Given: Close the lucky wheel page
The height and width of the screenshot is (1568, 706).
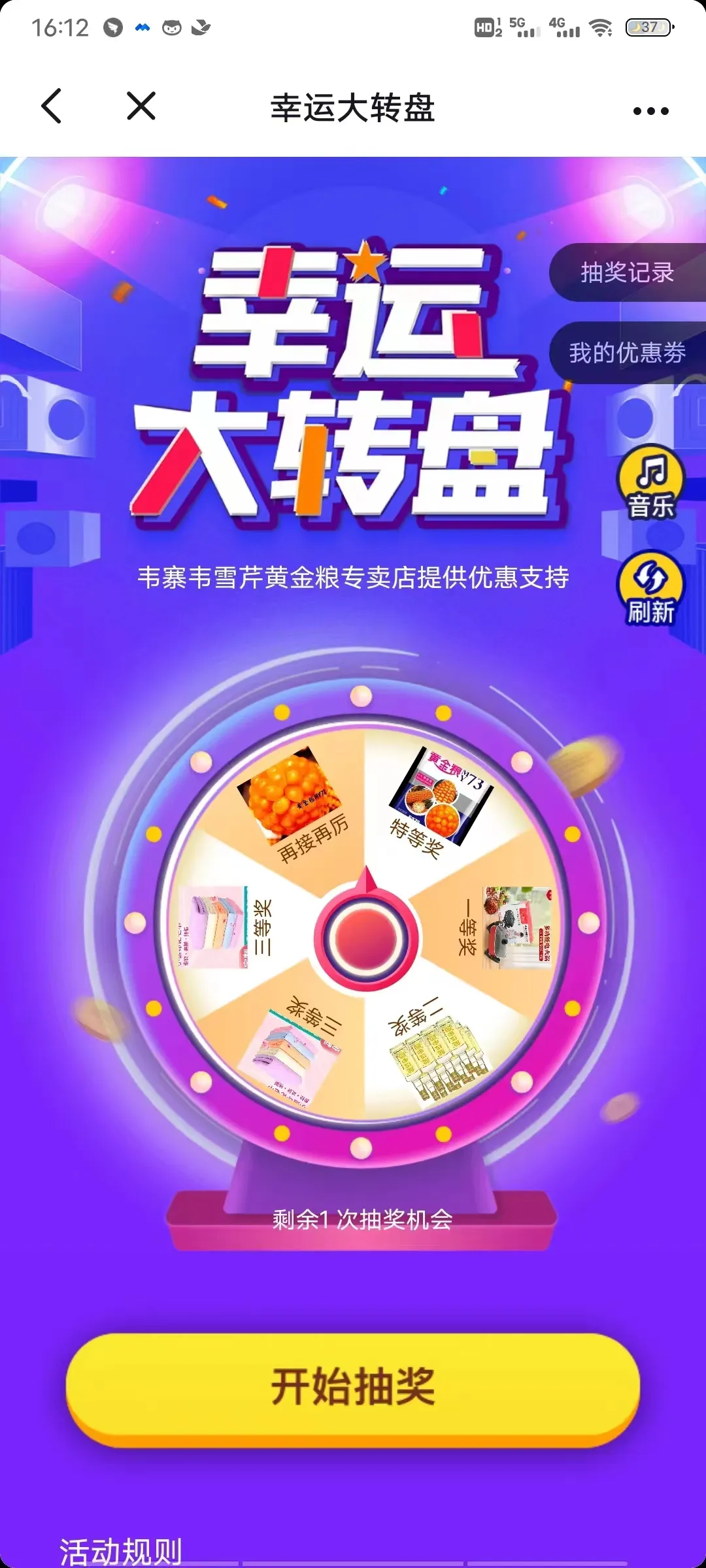Looking at the screenshot, I should pos(141,106).
